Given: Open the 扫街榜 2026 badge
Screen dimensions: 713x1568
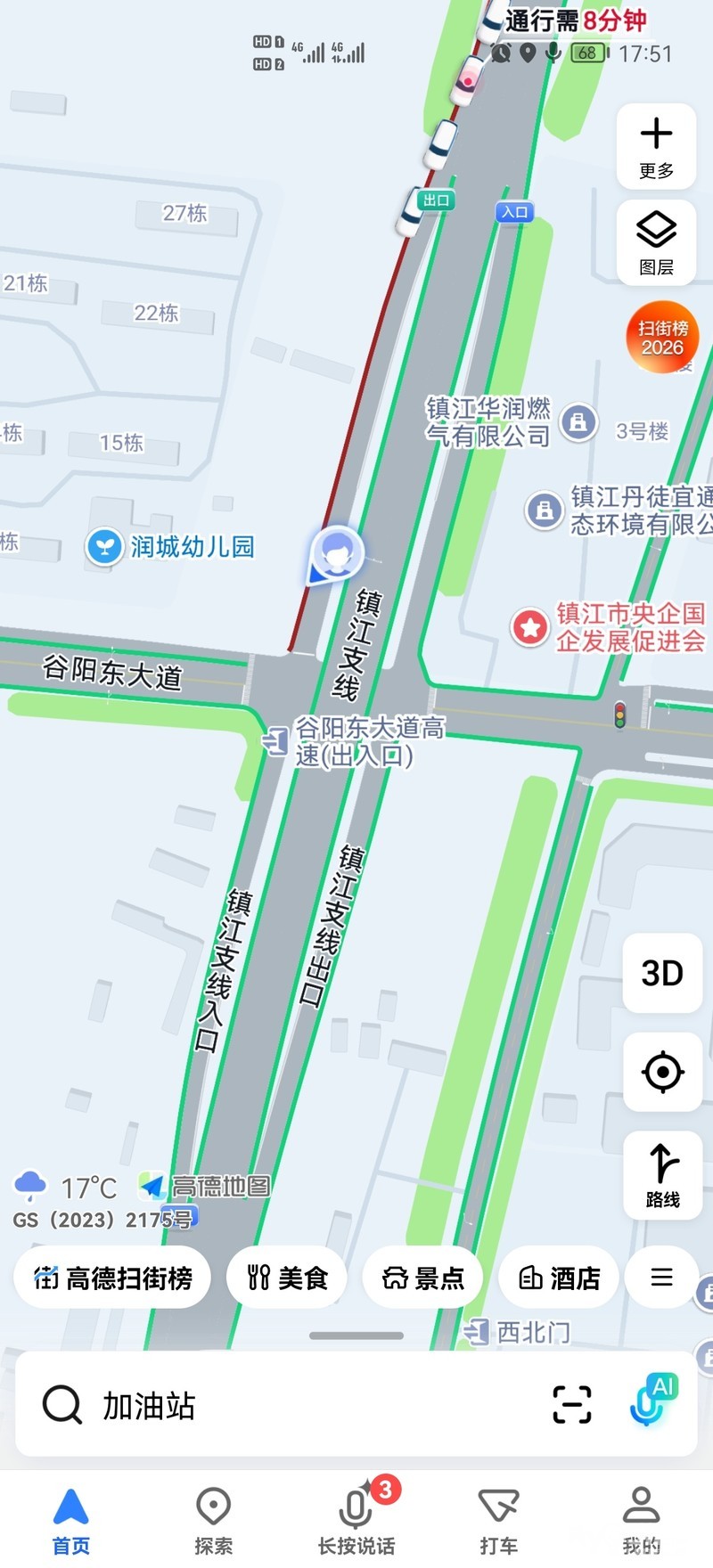Looking at the screenshot, I should coord(662,338).
